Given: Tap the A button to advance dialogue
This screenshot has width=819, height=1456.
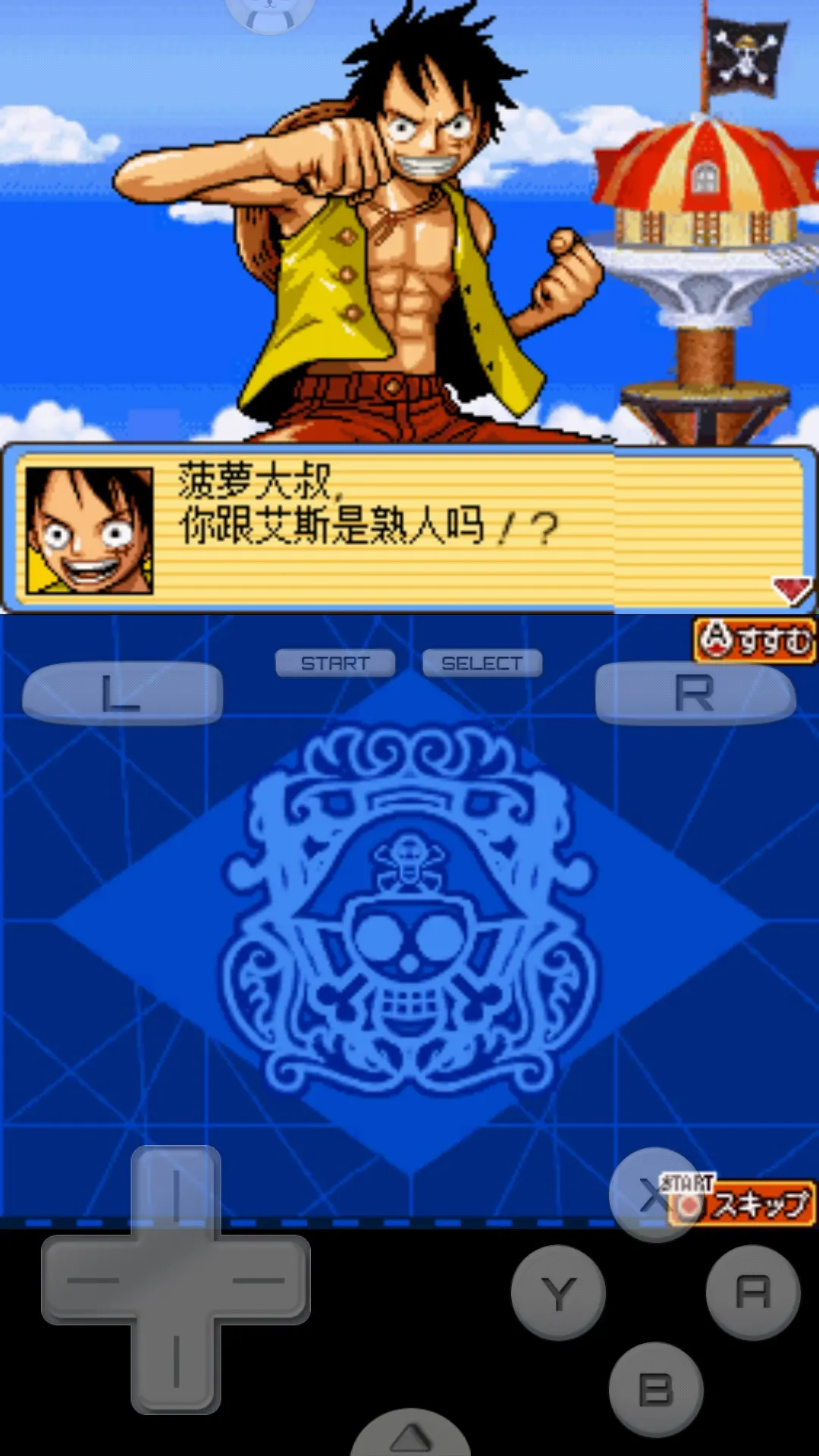Looking at the screenshot, I should coord(753,1292).
